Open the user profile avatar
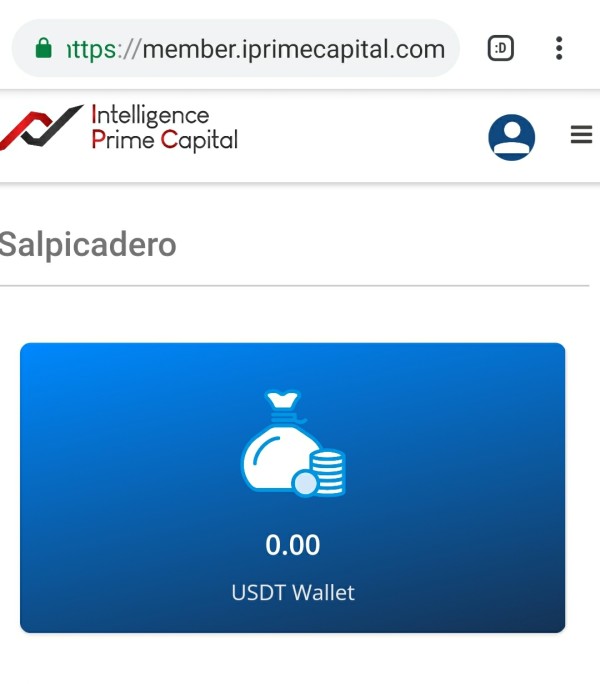This screenshot has width=600, height=684. pyautogui.click(x=512, y=136)
